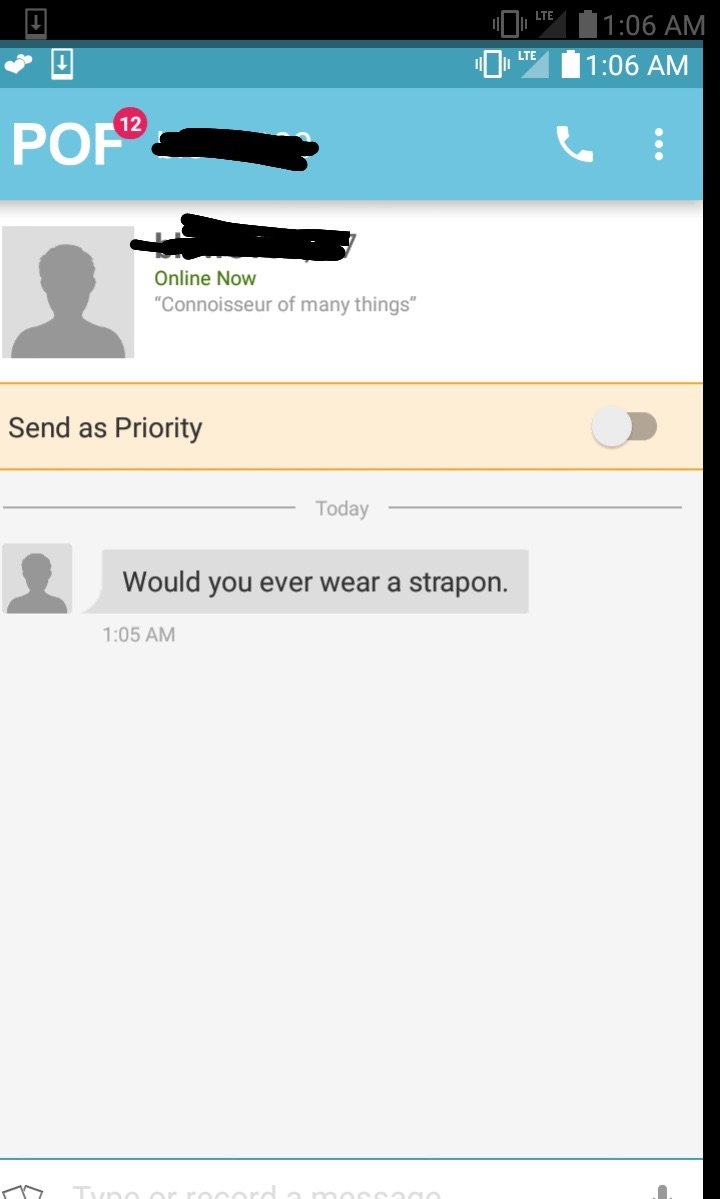The image size is (720, 1199).
Task: Tap the message input field
Action: [x=300, y=1190]
